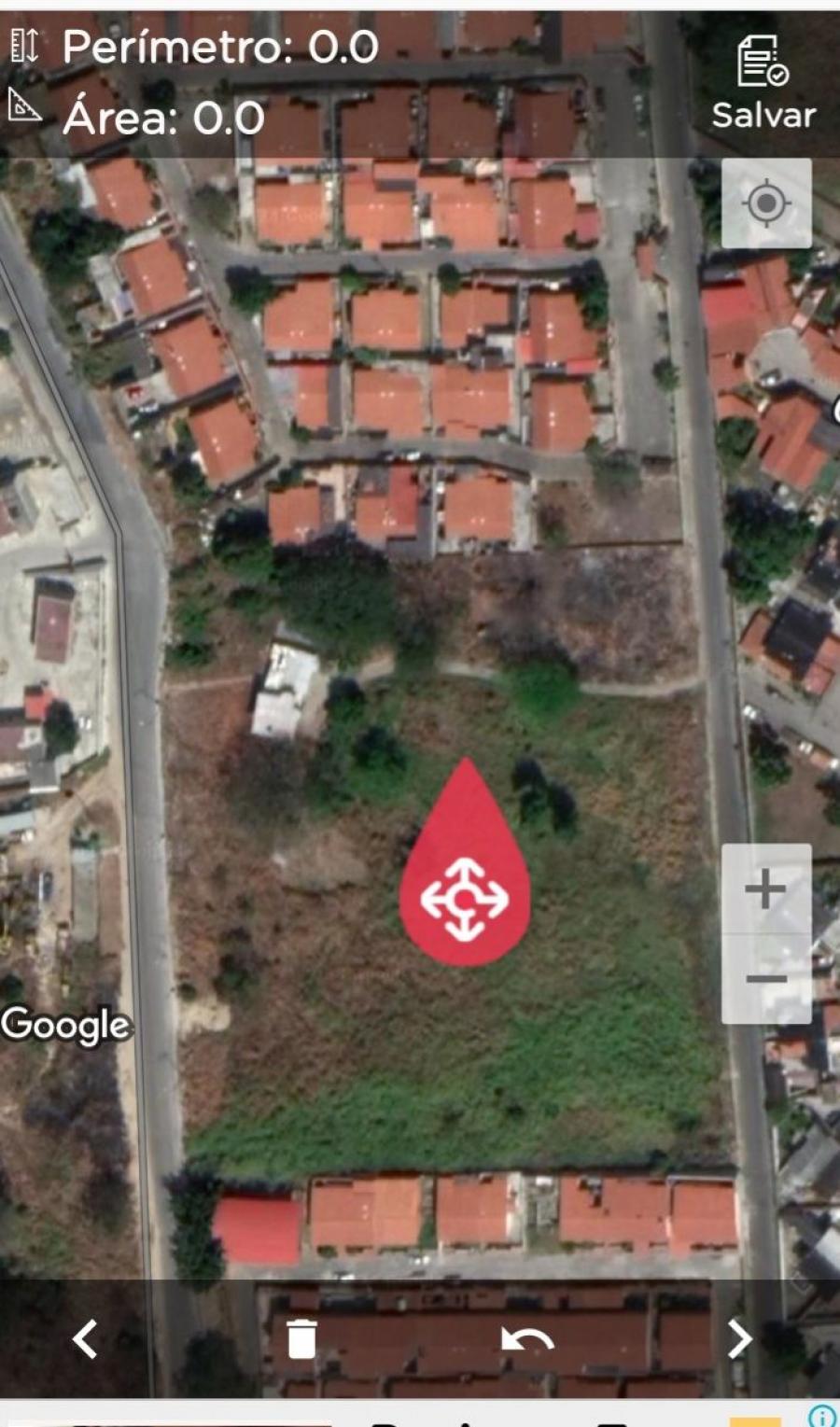Image resolution: width=840 pixels, height=1427 pixels.
Task: Go to previous point with left chevron
Action: (x=85, y=1339)
